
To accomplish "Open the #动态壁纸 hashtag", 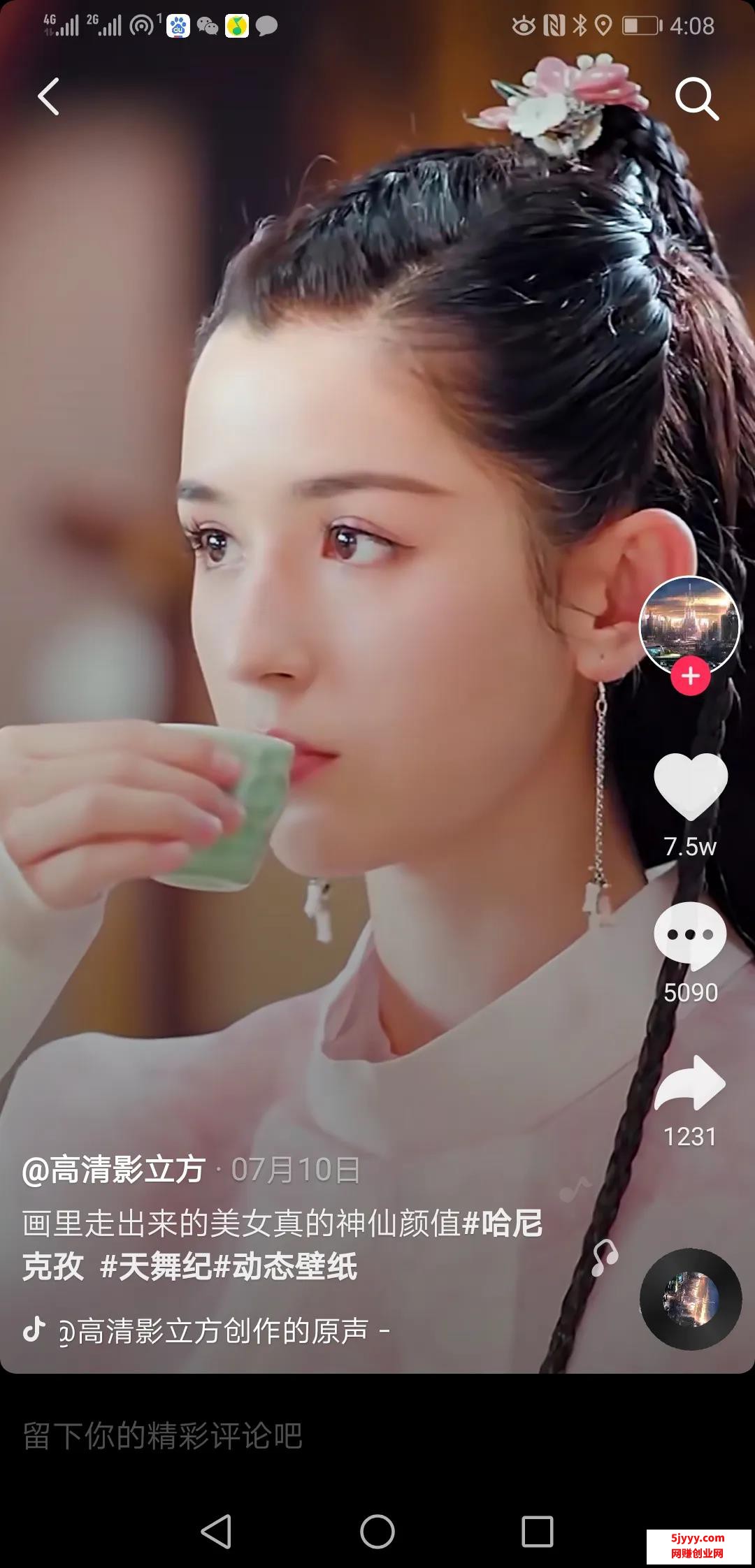I will (x=285, y=1268).
